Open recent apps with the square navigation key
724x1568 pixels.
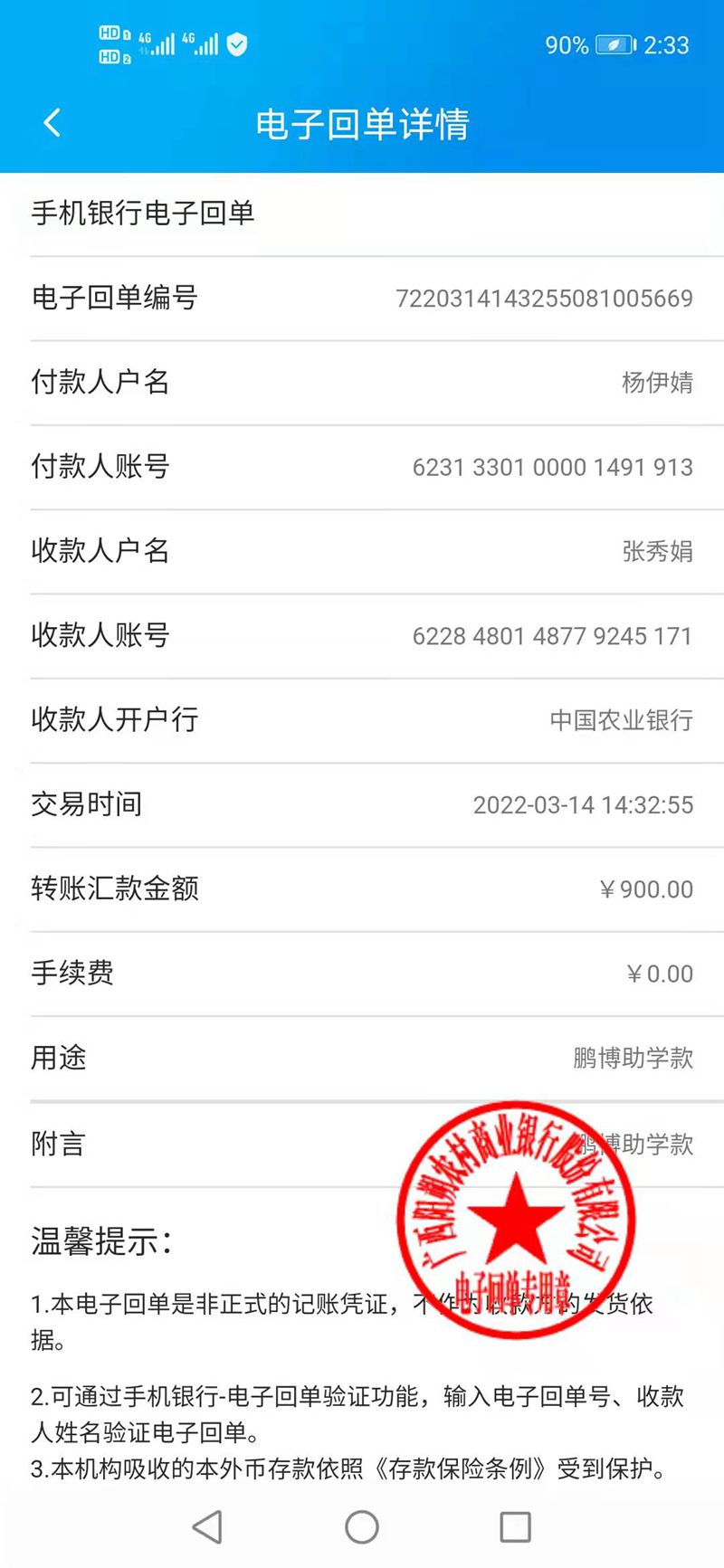(x=515, y=1526)
